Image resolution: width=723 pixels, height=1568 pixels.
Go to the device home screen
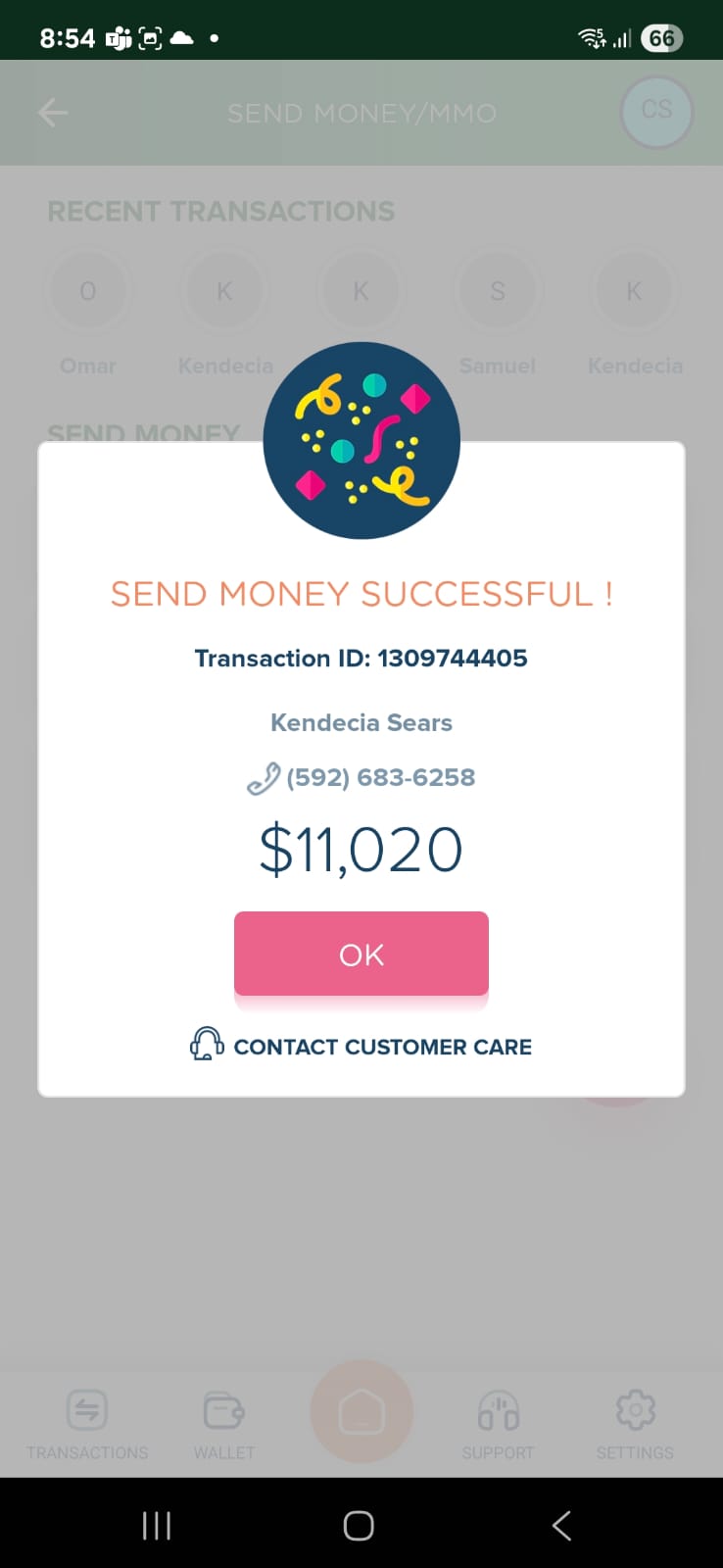tap(359, 1525)
